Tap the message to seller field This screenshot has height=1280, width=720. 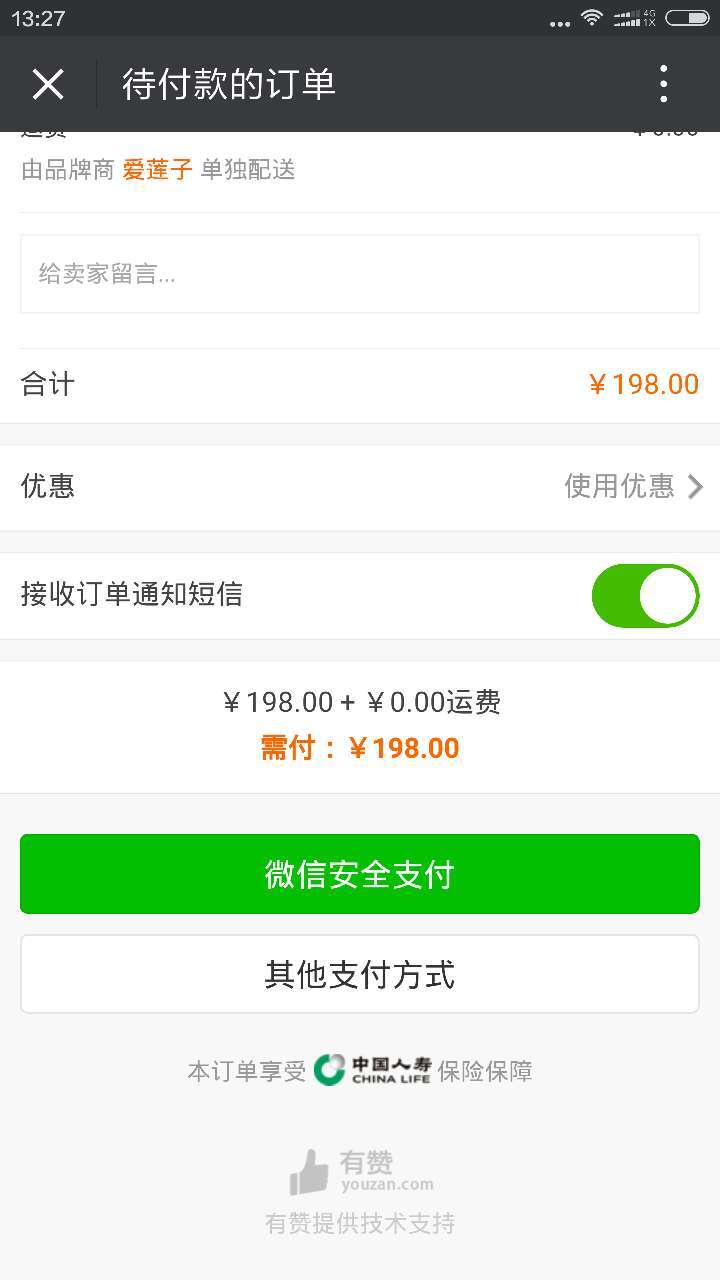pyautogui.click(x=360, y=274)
